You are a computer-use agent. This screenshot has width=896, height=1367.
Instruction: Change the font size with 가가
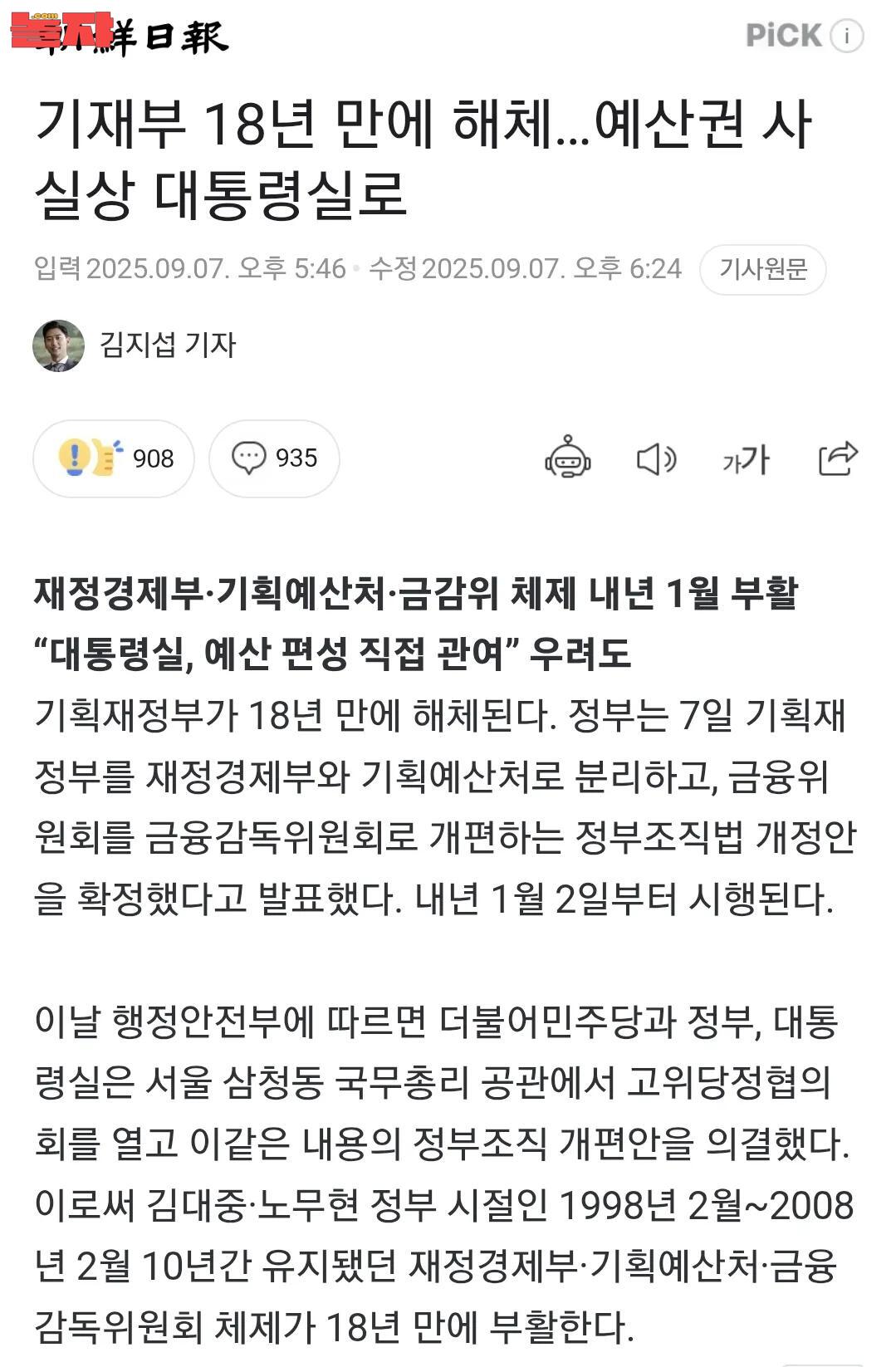746,458
